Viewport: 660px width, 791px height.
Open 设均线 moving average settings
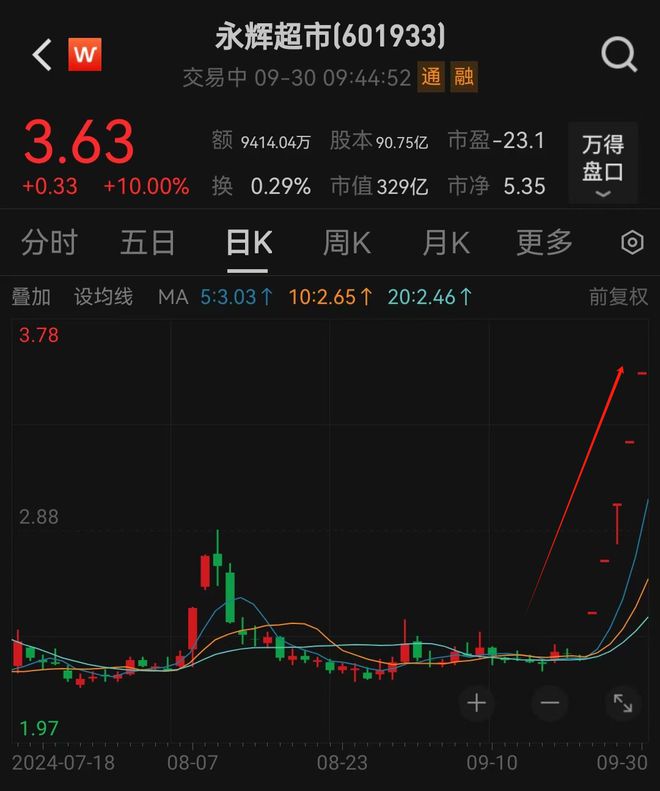tap(103, 297)
